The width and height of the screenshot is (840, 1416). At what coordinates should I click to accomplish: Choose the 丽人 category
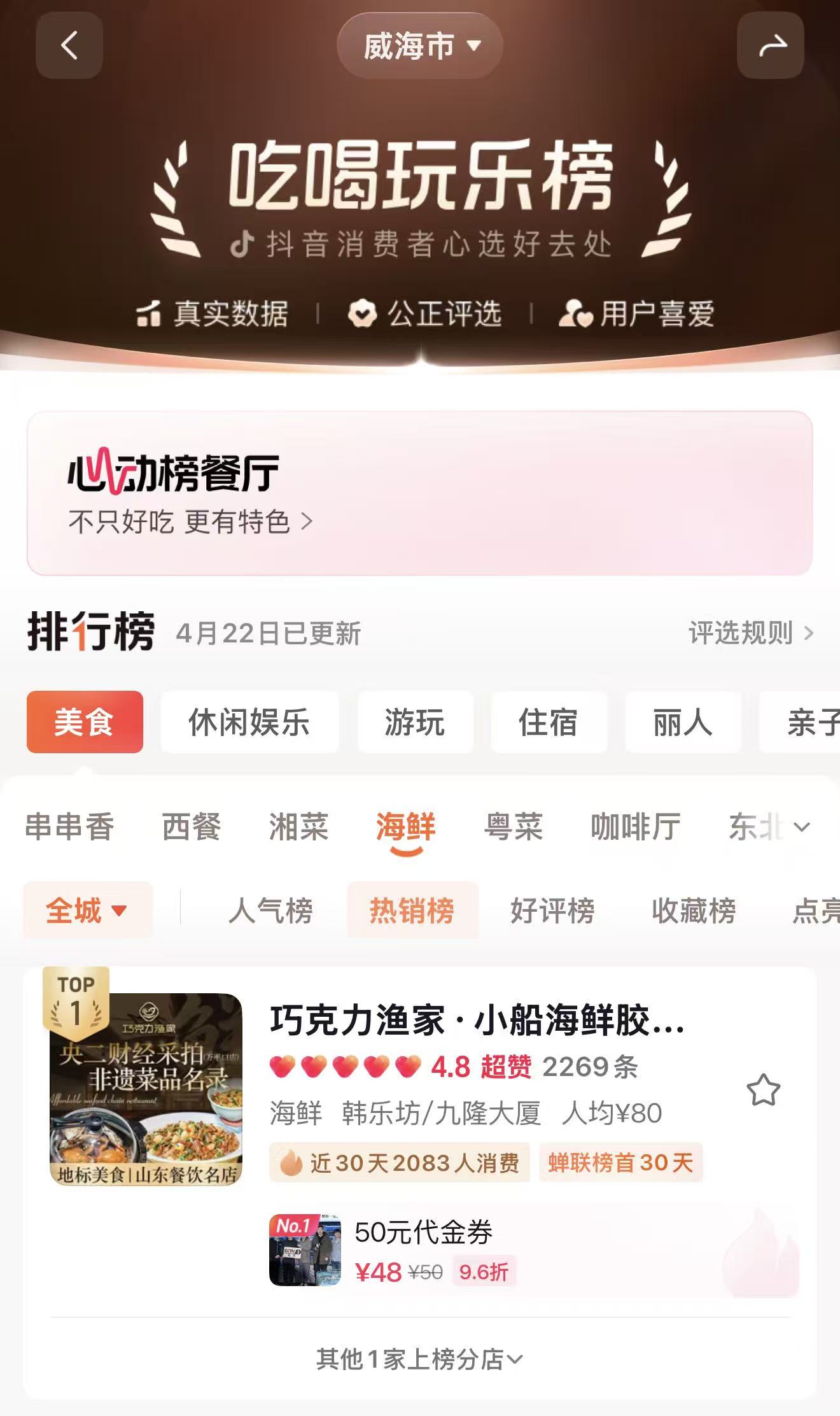[682, 722]
